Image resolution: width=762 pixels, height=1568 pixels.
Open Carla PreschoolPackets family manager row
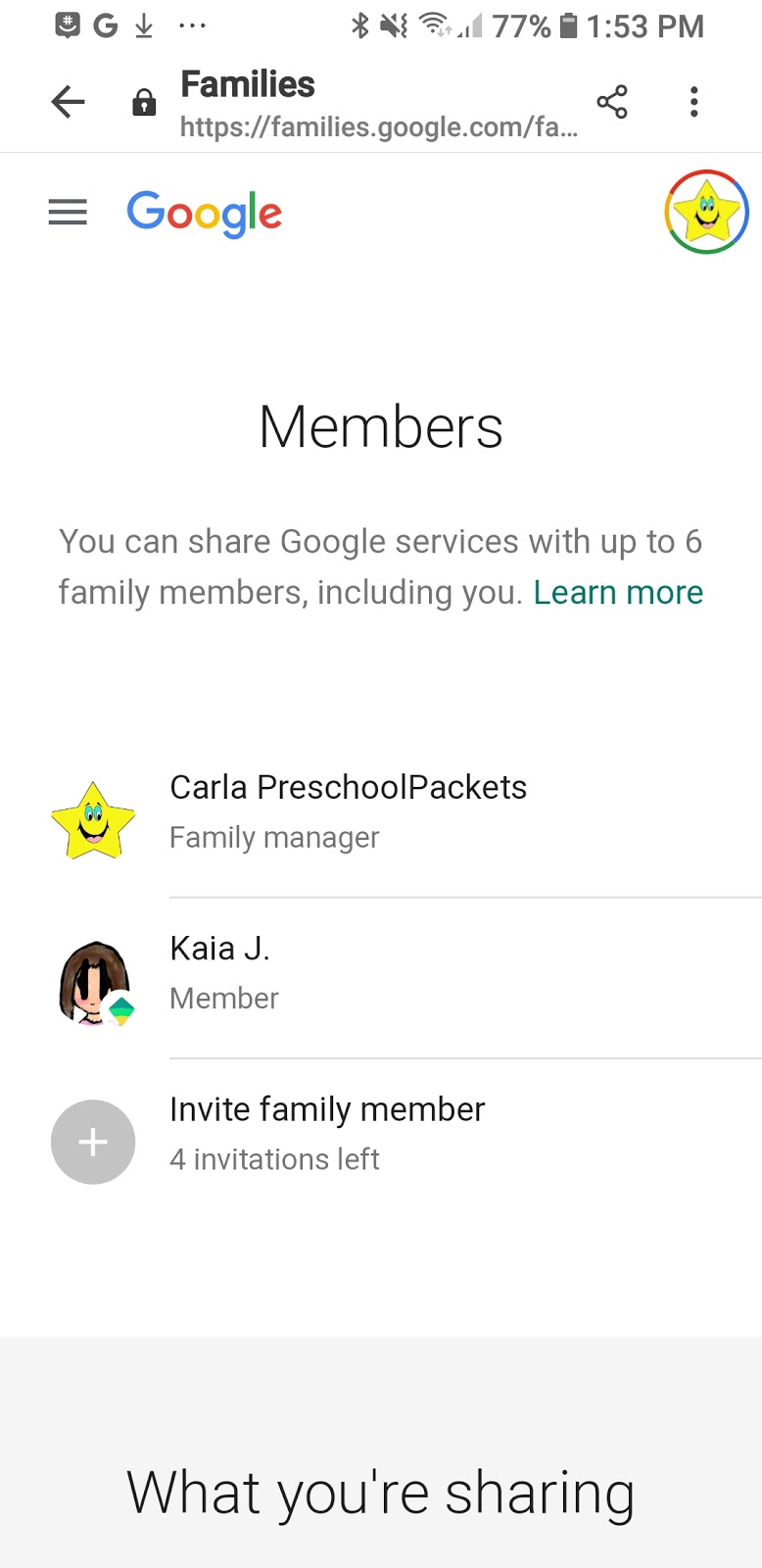[348, 812]
